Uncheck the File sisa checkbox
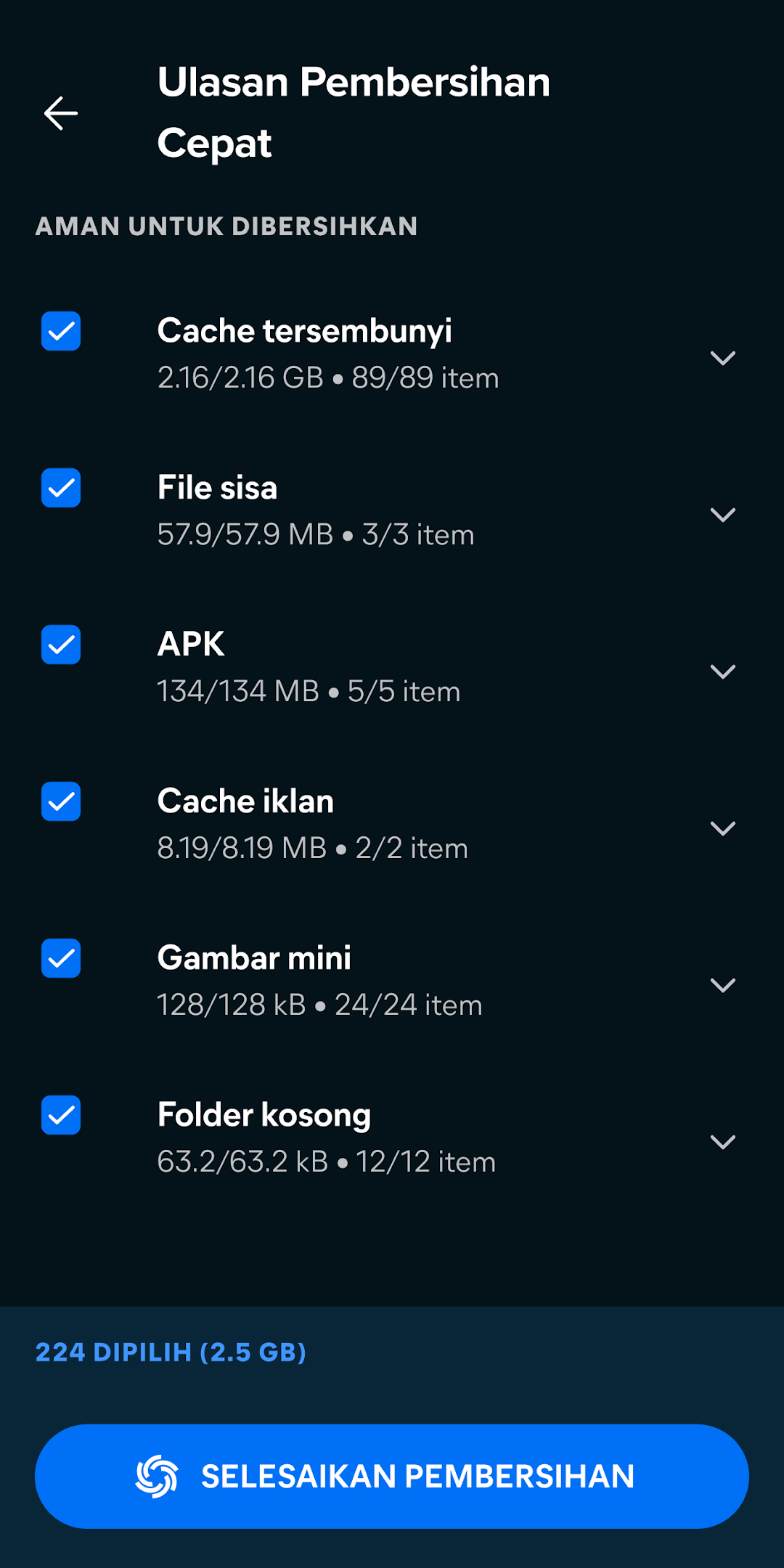The width and height of the screenshot is (784, 1568). tap(61, 488)
